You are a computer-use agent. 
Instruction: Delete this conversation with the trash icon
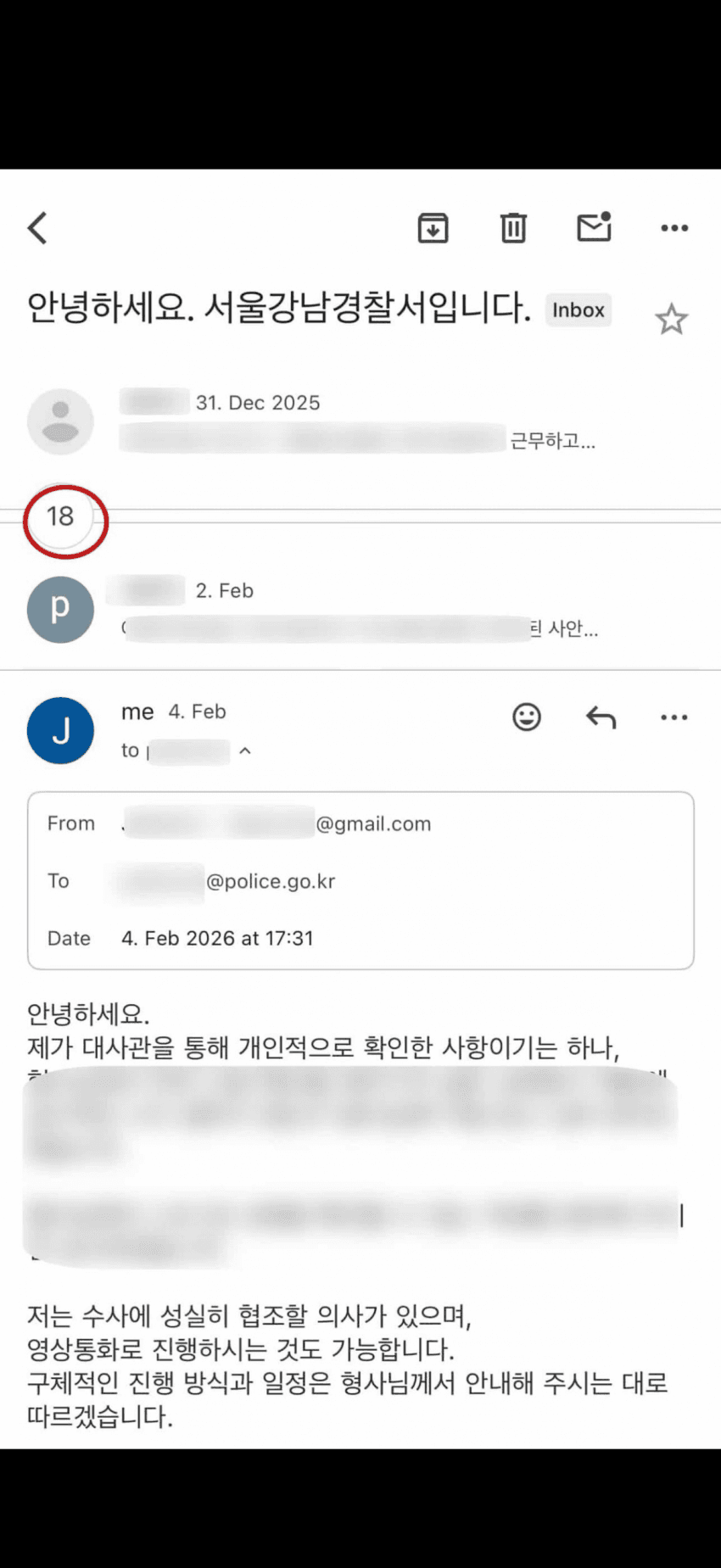click(513, 228)
